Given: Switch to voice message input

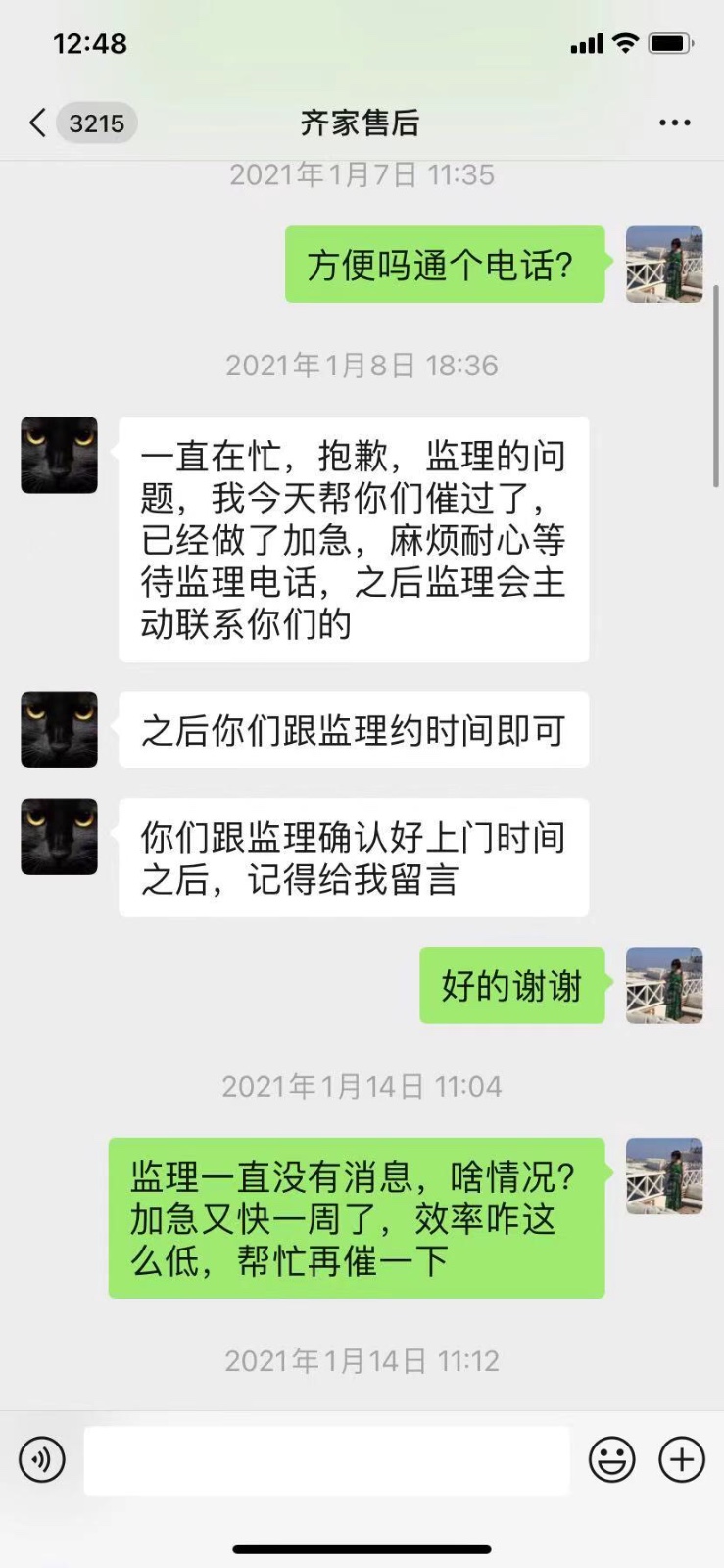Looking at the screenshot, I should [42, 1459].
